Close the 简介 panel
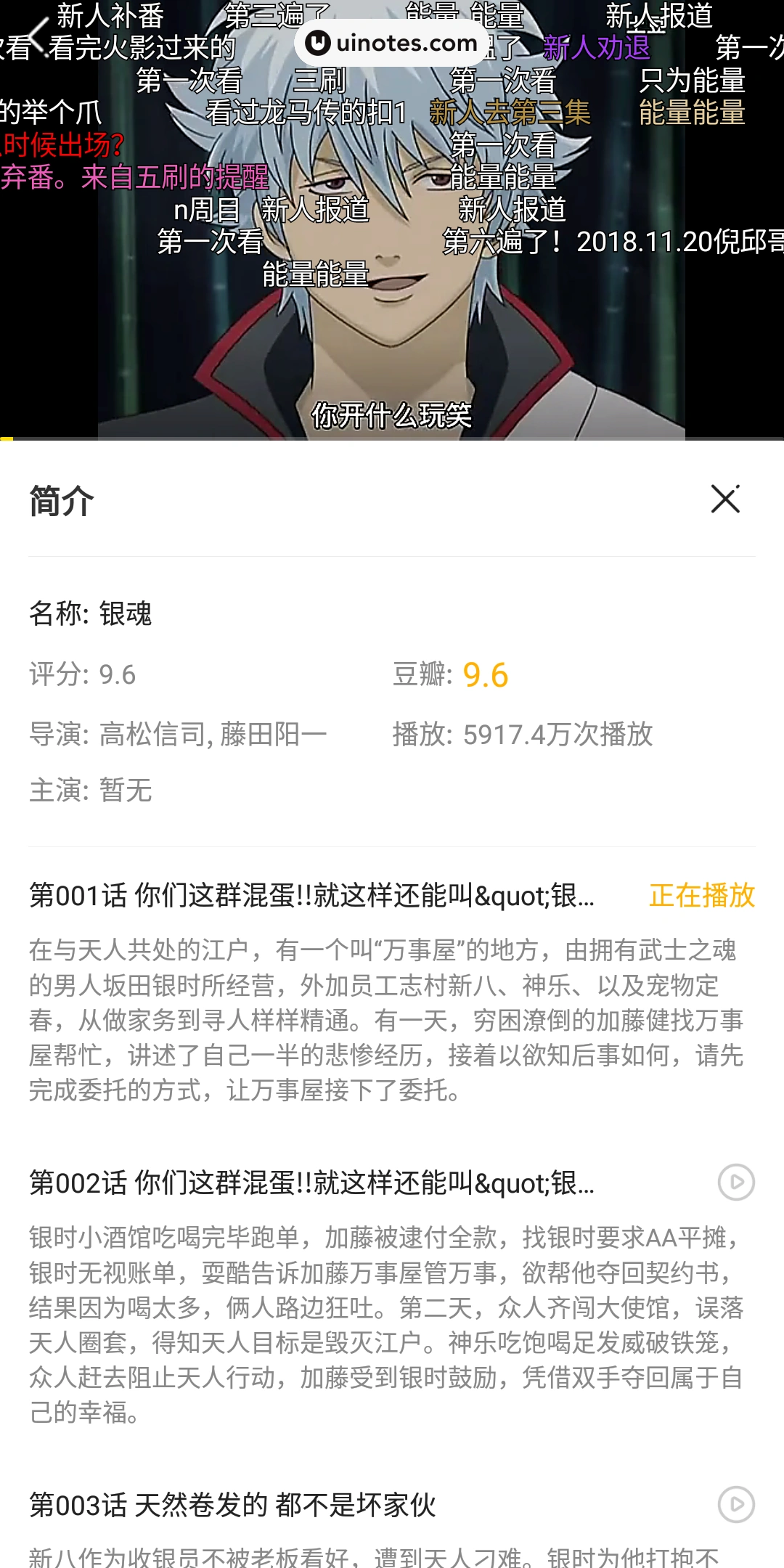 [725, 499]
